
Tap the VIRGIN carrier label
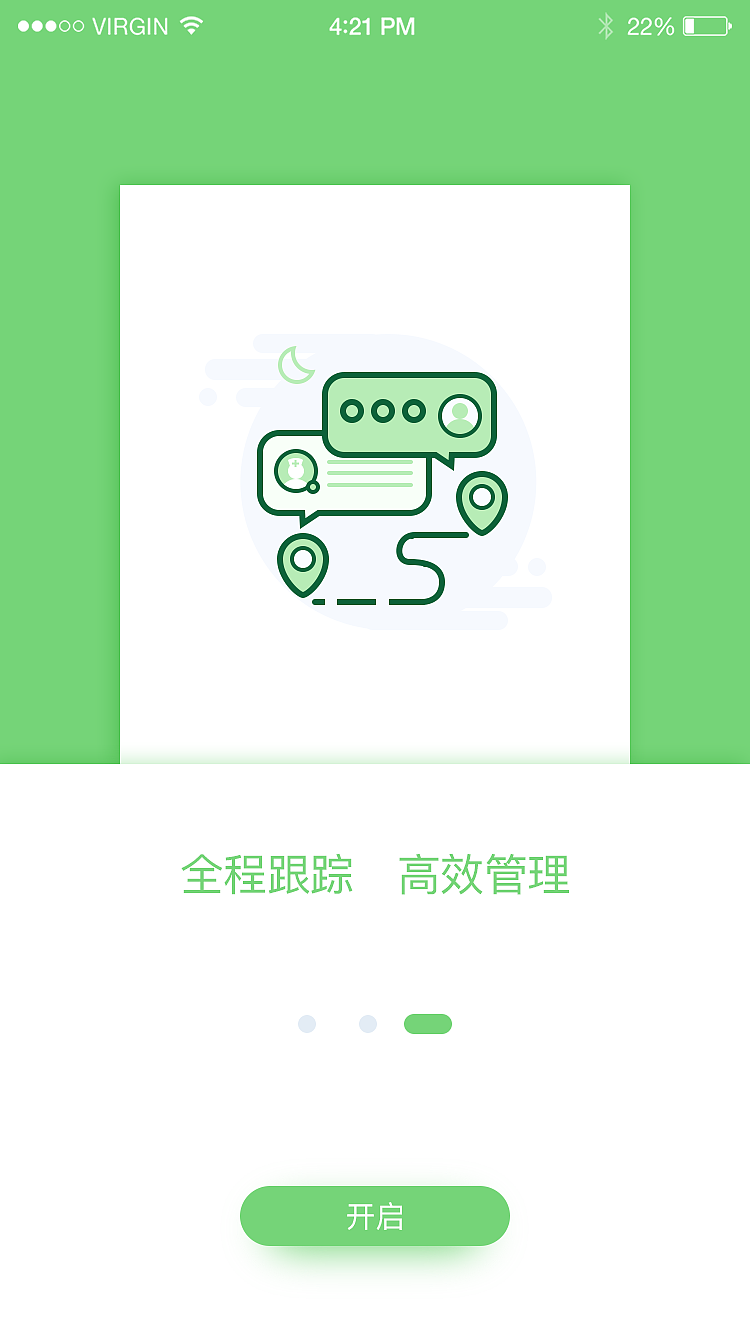pyautogui.click(x=132, y=26)
